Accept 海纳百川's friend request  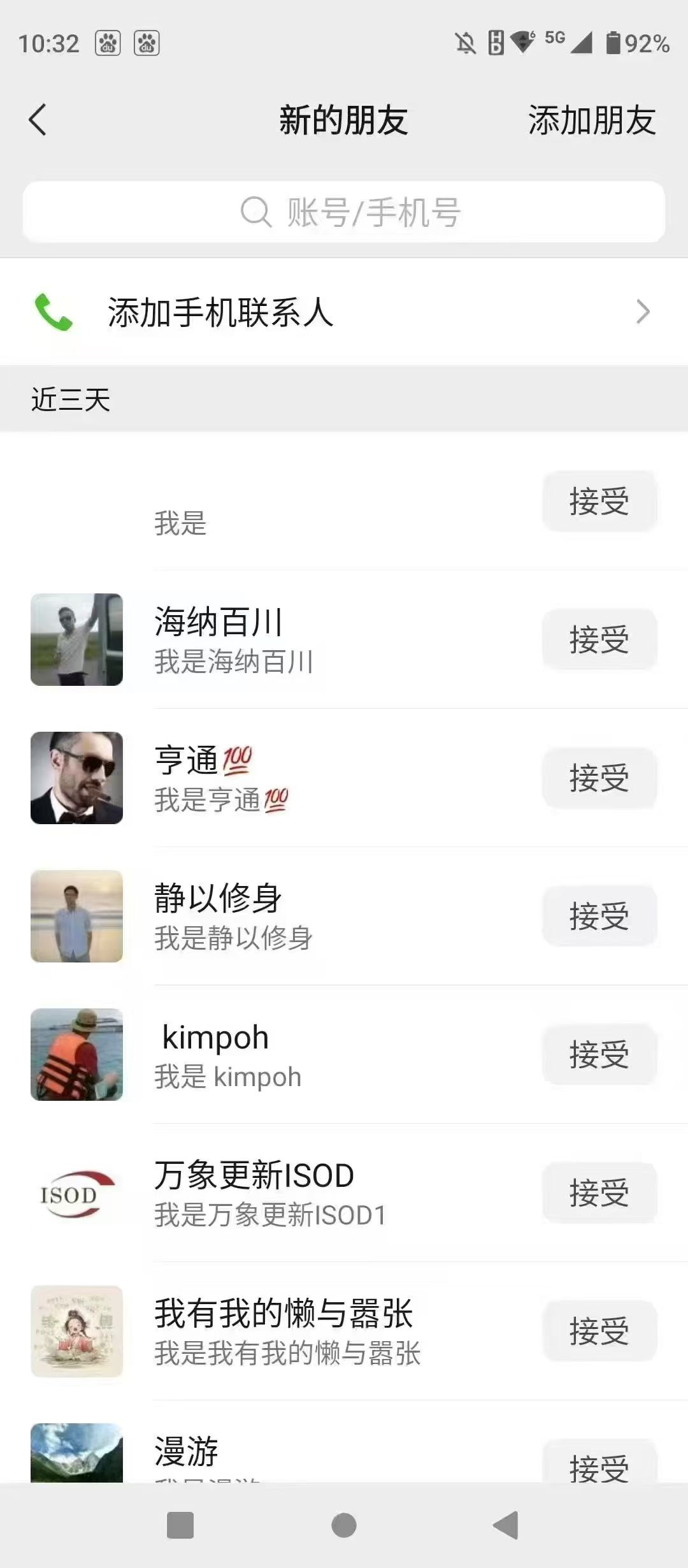tap(599, 639)
